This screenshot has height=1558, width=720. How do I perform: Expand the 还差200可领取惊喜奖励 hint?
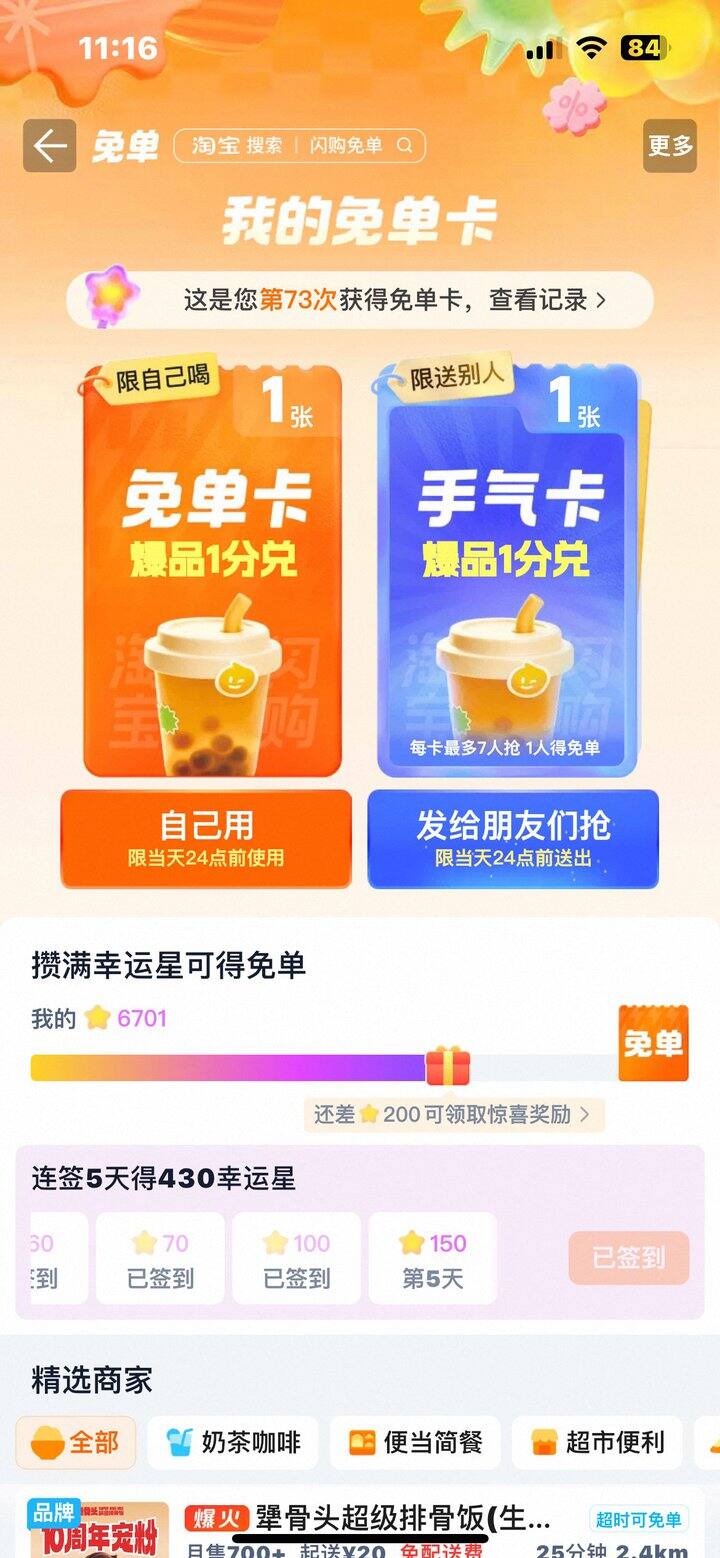[x=455, y=1115]
